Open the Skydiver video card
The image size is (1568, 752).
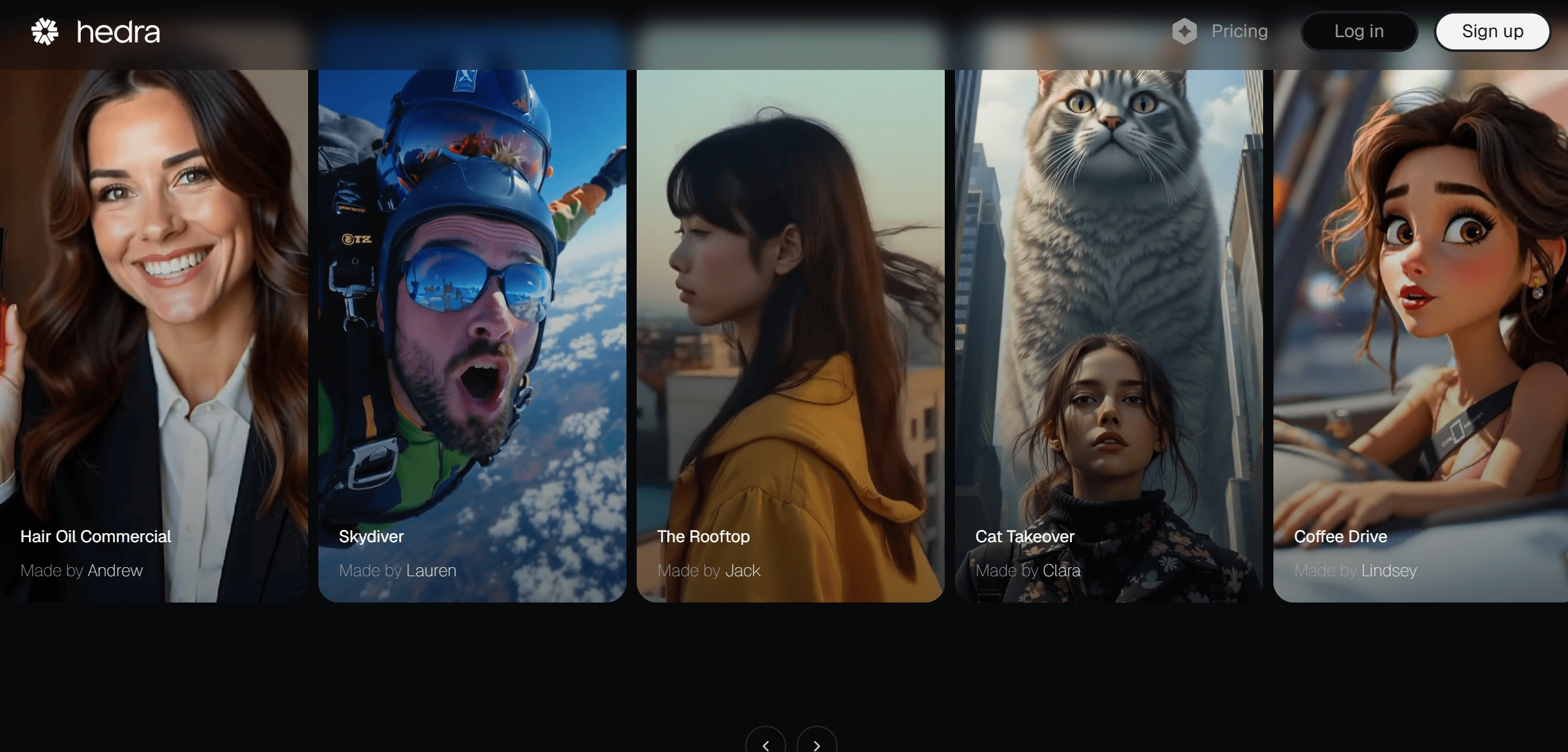pos(472,334)
